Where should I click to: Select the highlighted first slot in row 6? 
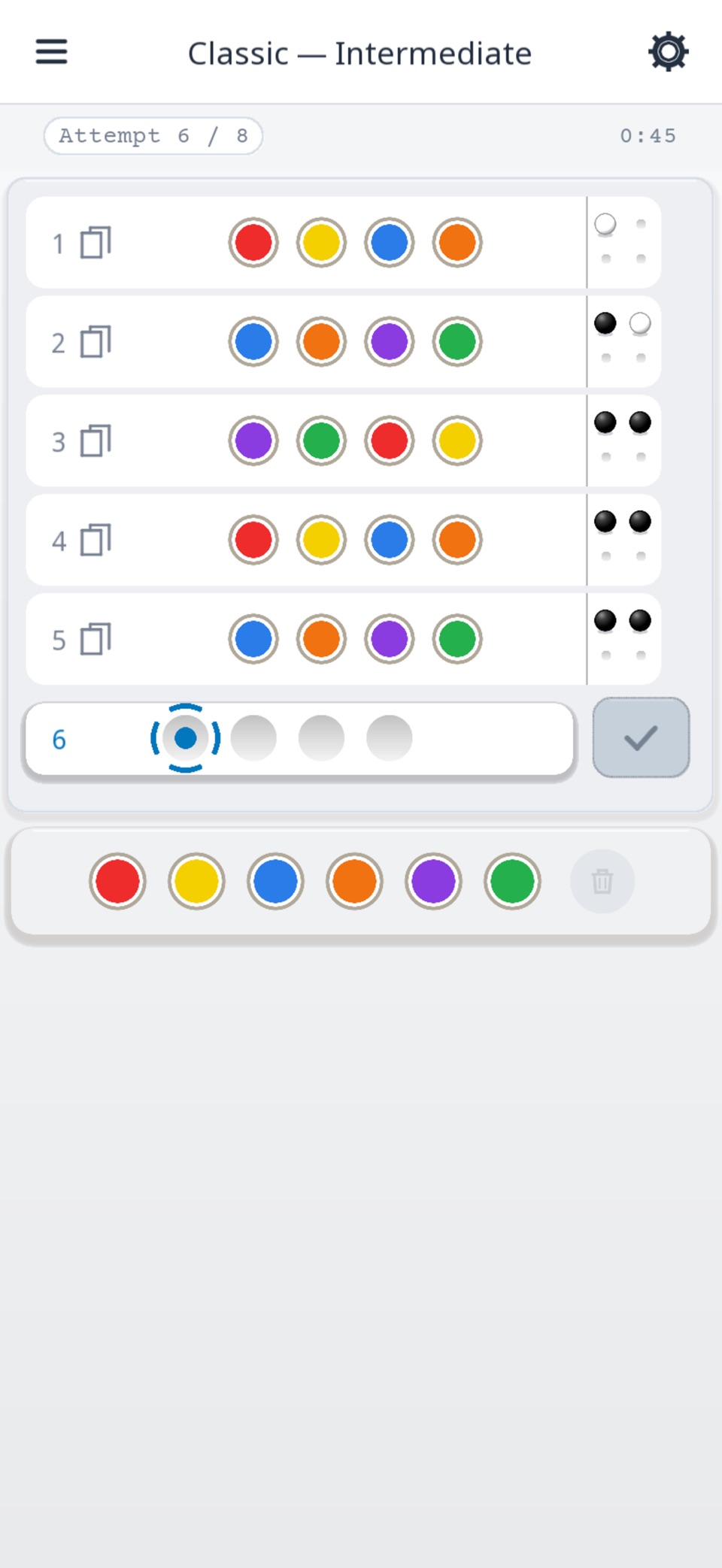pos(186,738)
